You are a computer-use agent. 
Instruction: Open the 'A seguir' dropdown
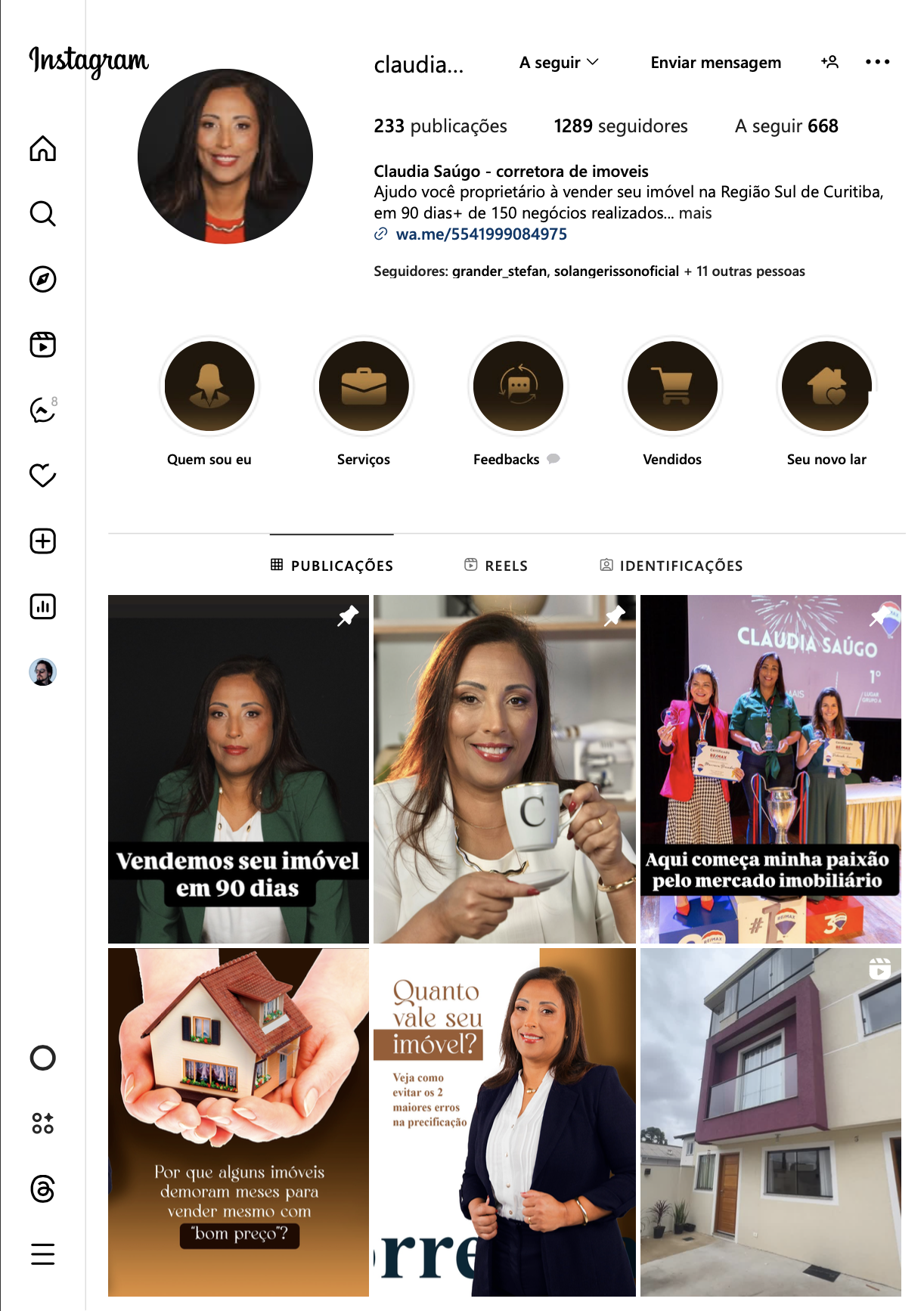(x=558, y=63)
